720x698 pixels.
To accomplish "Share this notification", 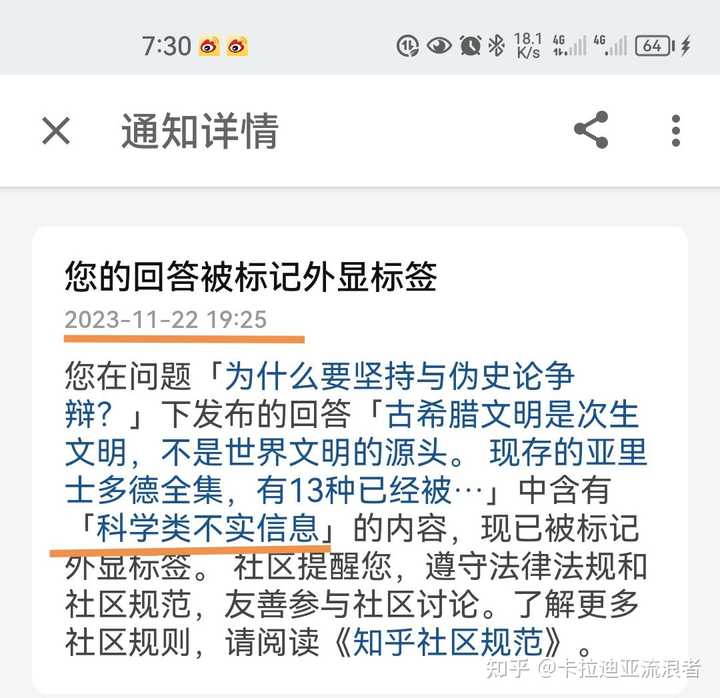I will click(x=591, y=130).
